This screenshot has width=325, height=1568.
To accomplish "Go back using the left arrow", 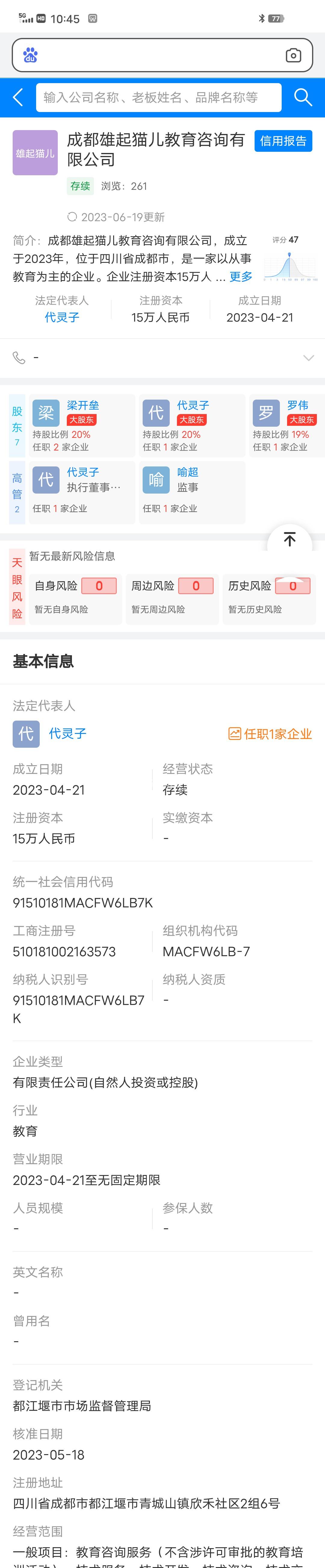I will pyautogui.click(x=18, y=97).
